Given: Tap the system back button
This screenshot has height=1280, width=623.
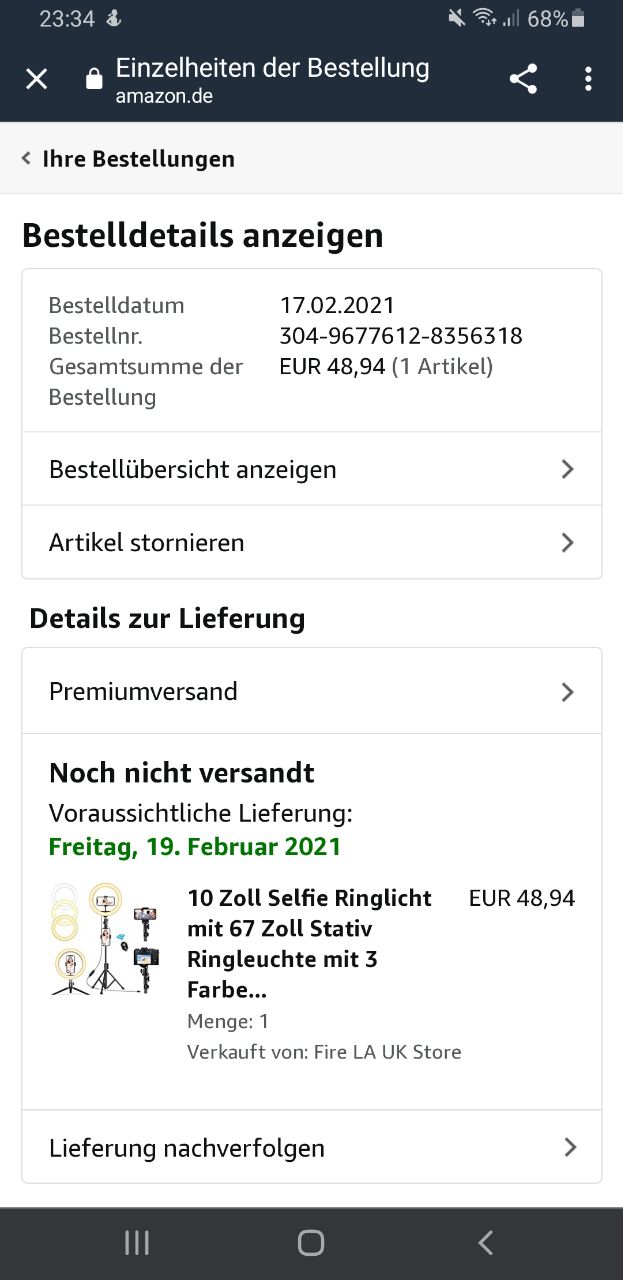Looking at the screenshot, I should click(485, 1243).
